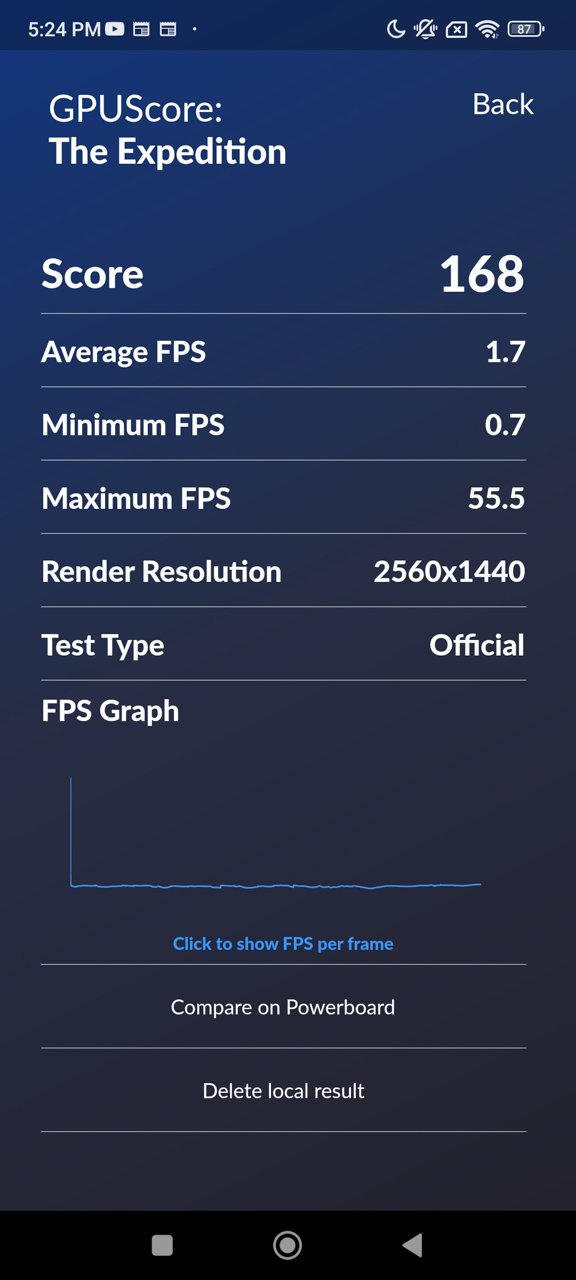Tap the system back arrow
Screen dimensions: 576x1280
412,1245
